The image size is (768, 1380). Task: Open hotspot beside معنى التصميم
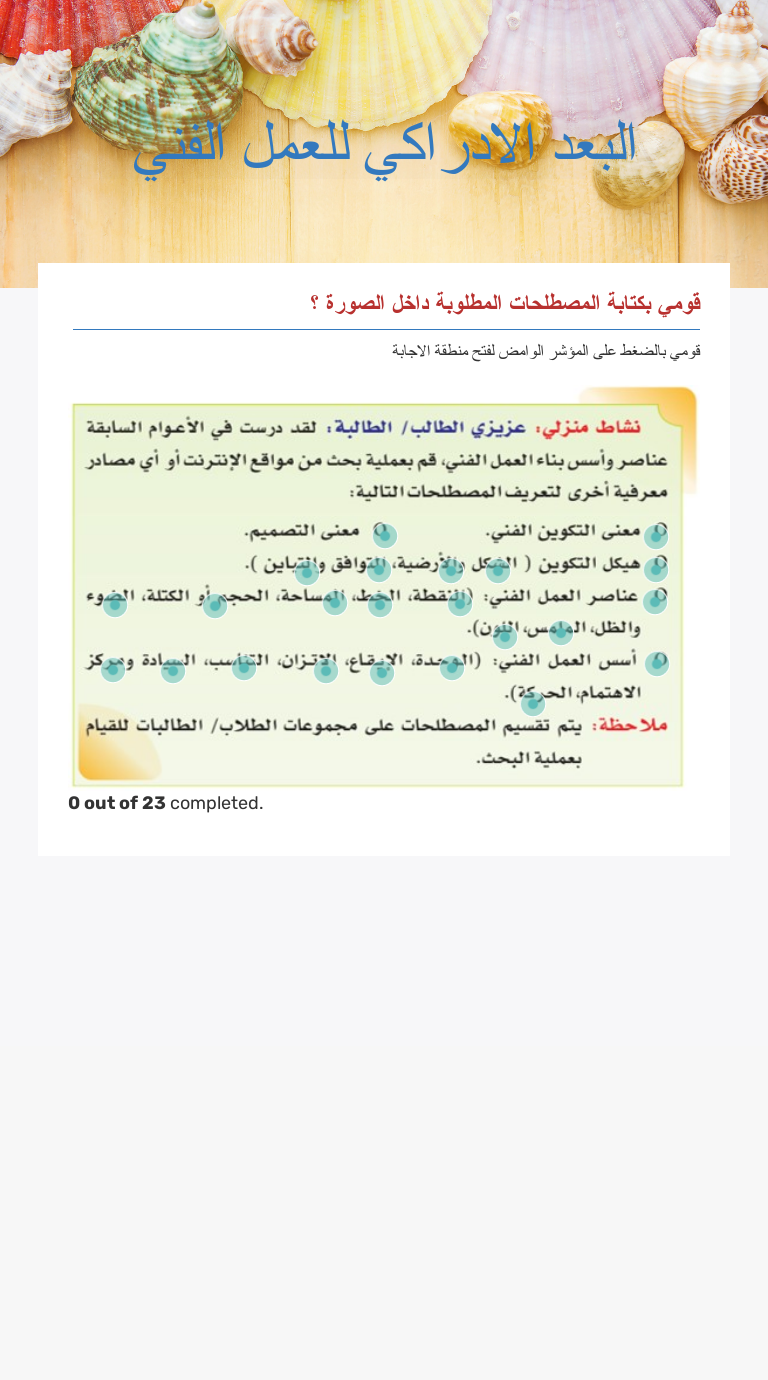[385, 536]
